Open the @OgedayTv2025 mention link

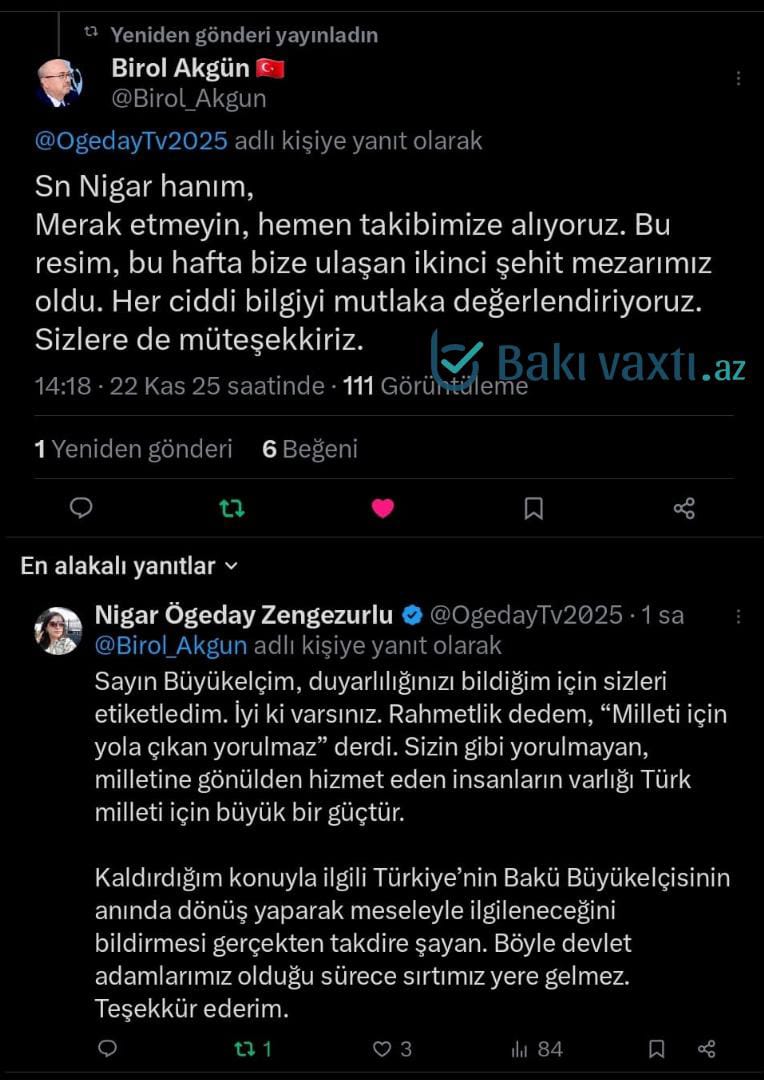(131, 141)
